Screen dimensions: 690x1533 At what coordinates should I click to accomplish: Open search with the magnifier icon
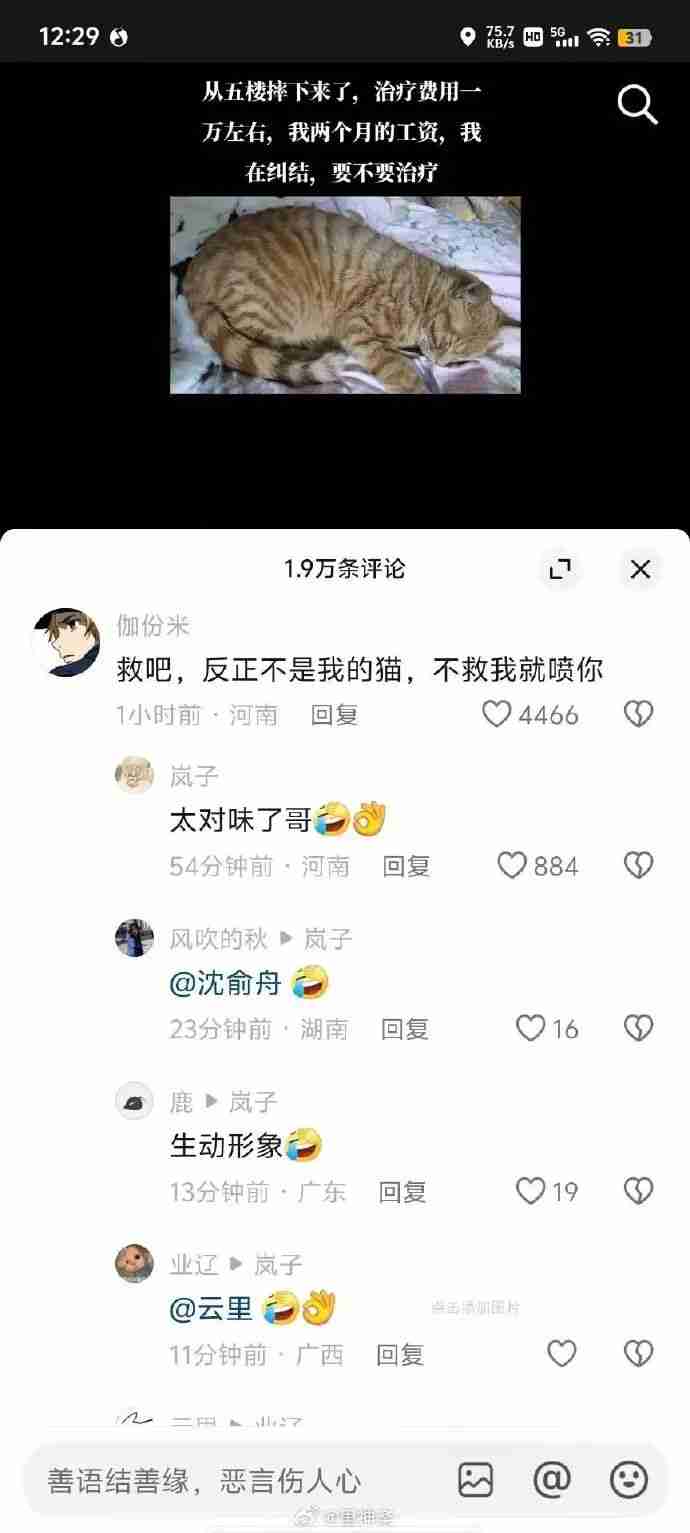637,103
